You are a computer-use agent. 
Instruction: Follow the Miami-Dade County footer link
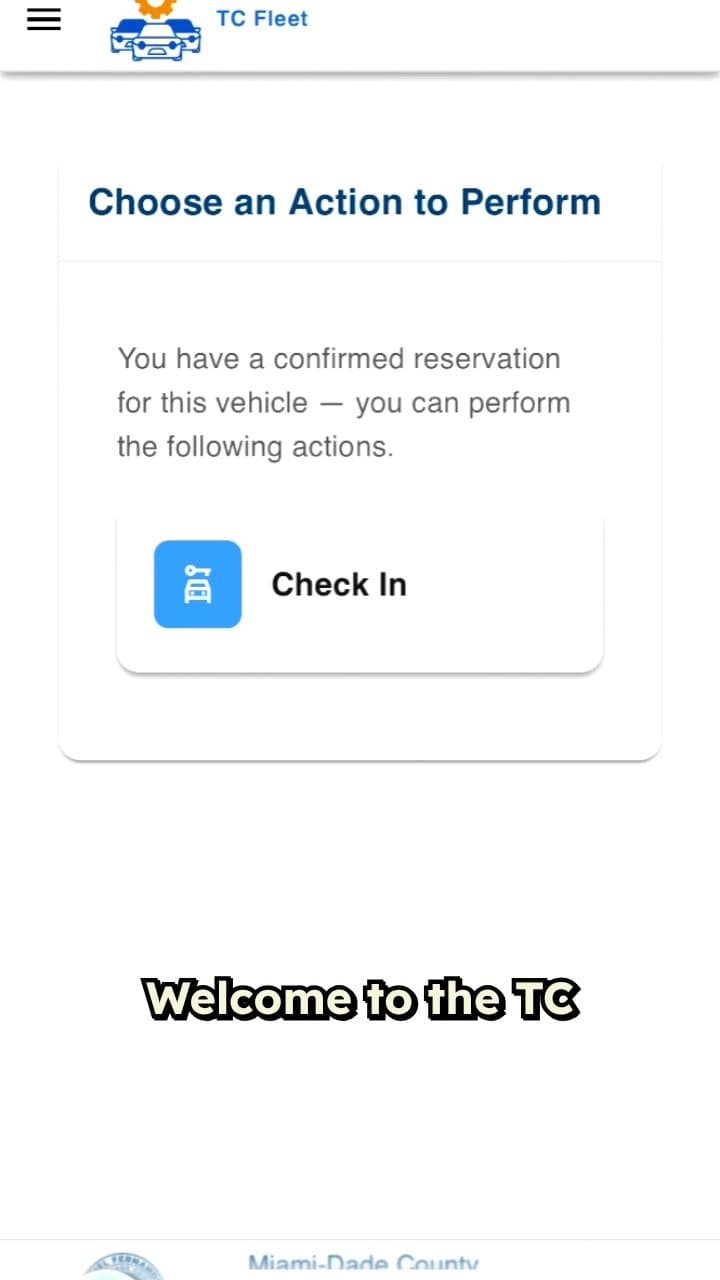tap(364, 1262)
